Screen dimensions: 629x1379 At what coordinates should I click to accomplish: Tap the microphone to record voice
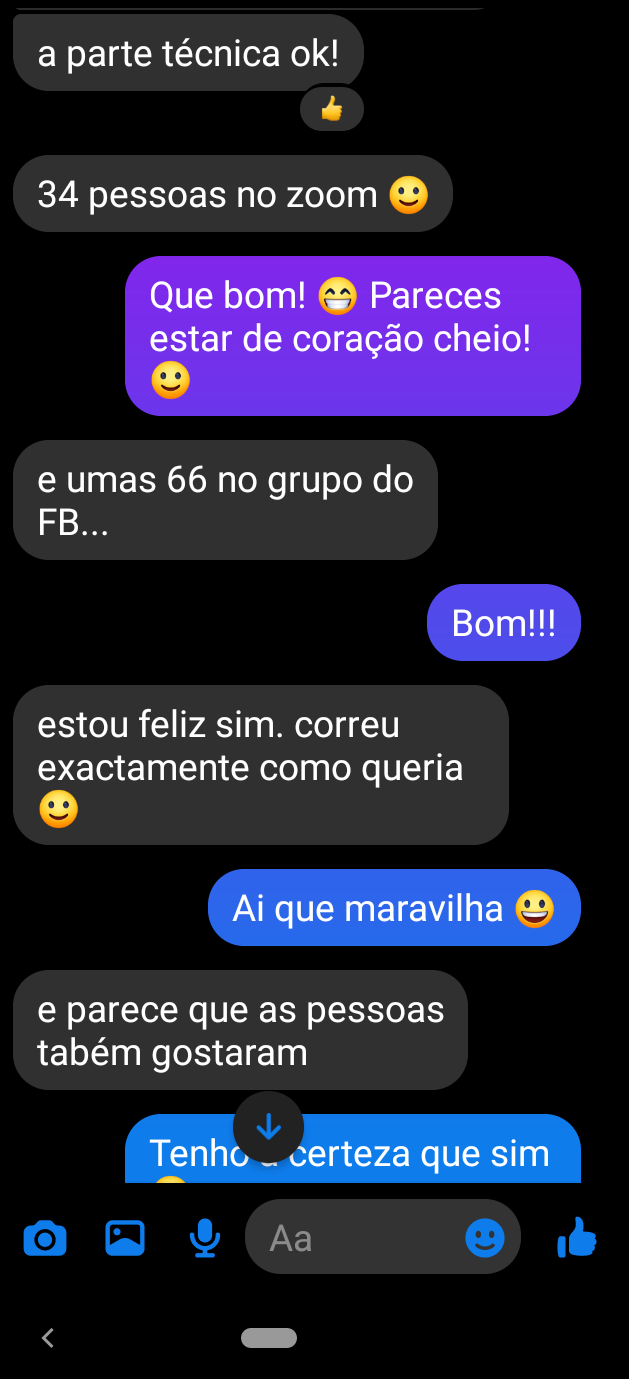coord(205,1239)
